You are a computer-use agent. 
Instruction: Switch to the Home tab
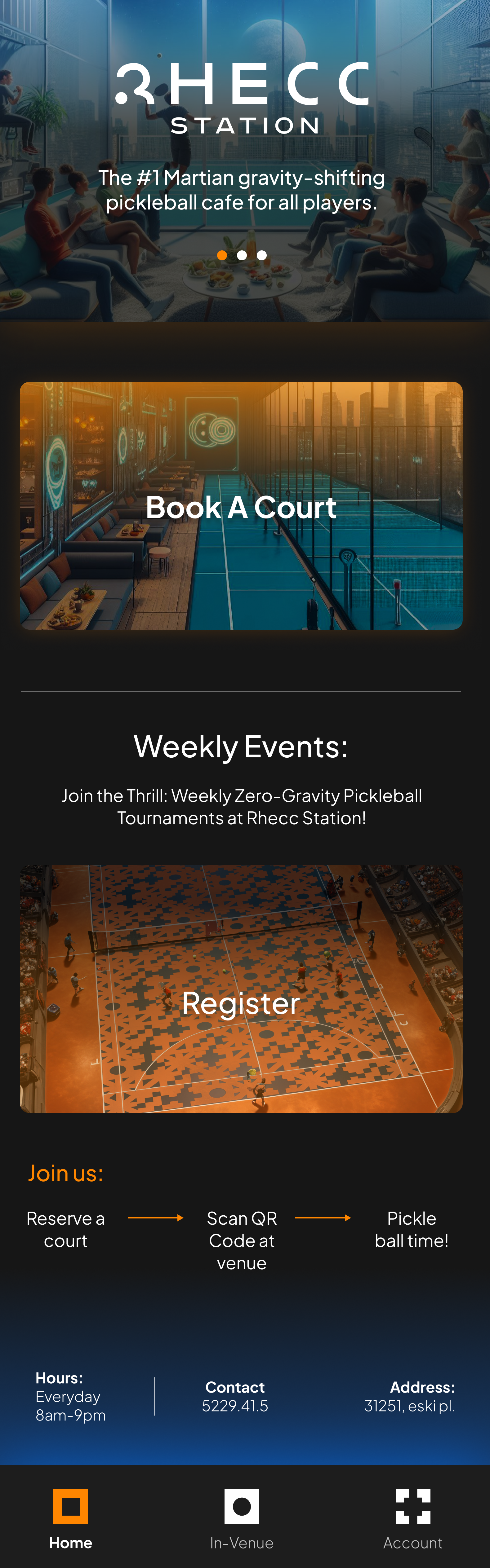pos(71,1518)
